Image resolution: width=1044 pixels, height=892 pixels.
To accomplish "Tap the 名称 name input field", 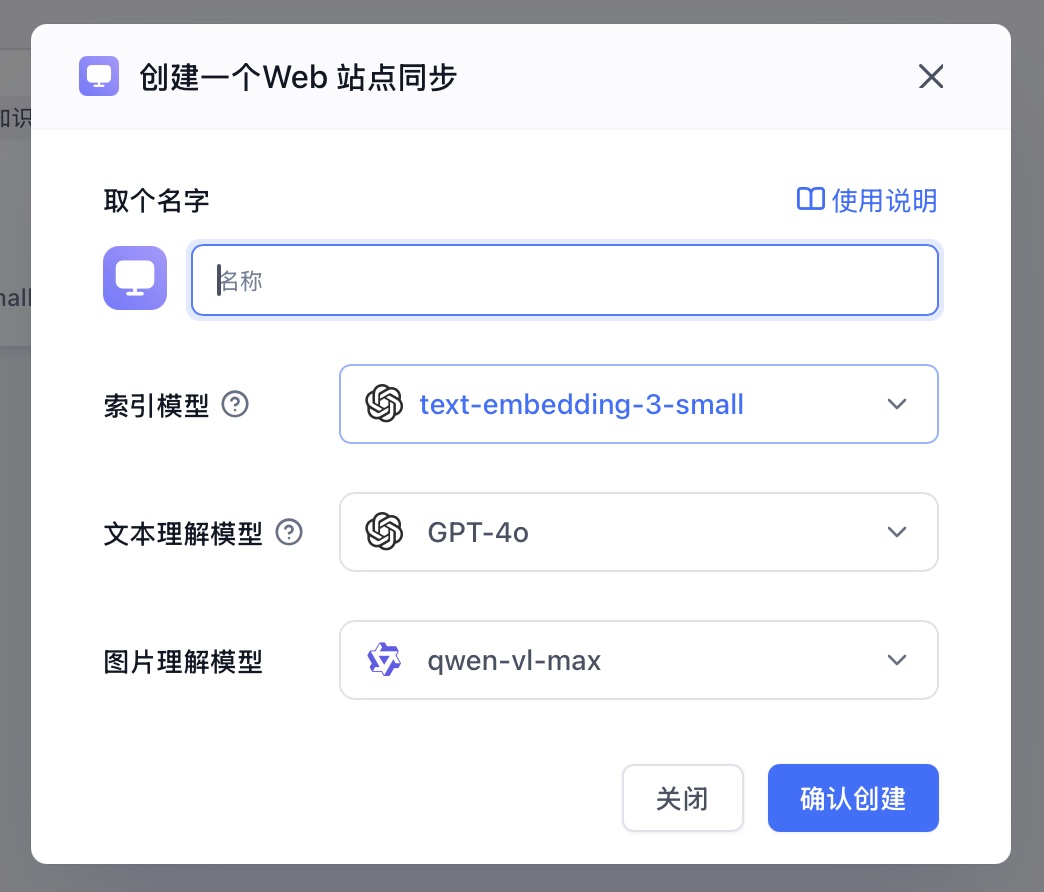I will pos(565,281).
